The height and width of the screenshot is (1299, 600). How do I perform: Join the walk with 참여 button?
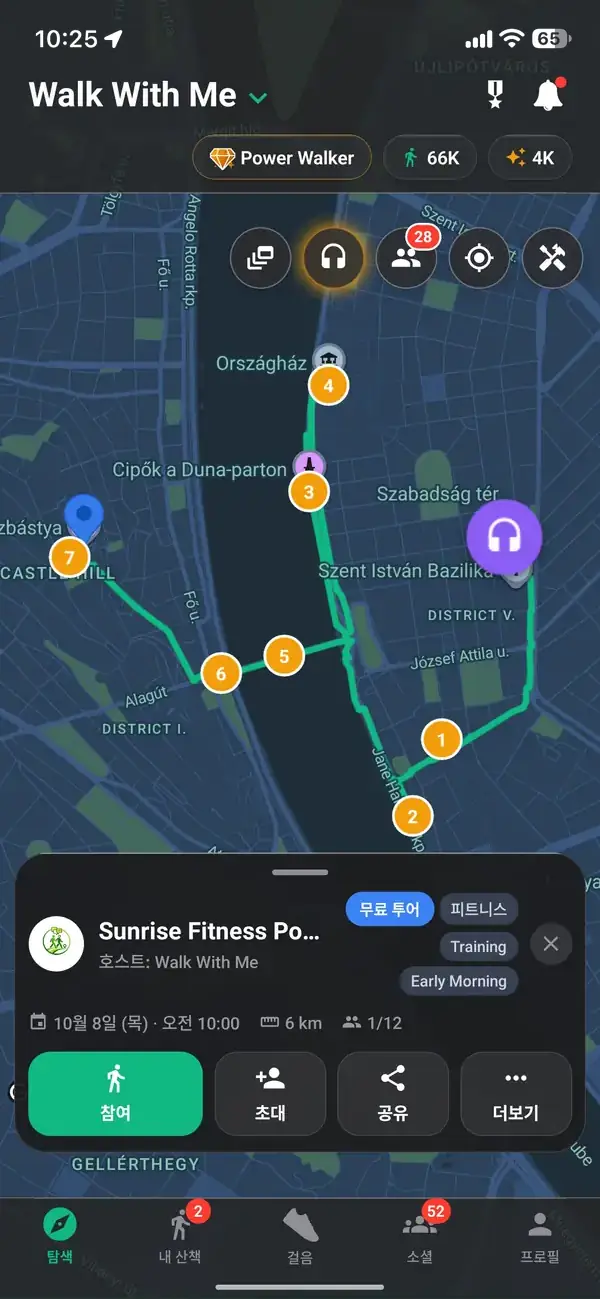(x=116, y=1093)
